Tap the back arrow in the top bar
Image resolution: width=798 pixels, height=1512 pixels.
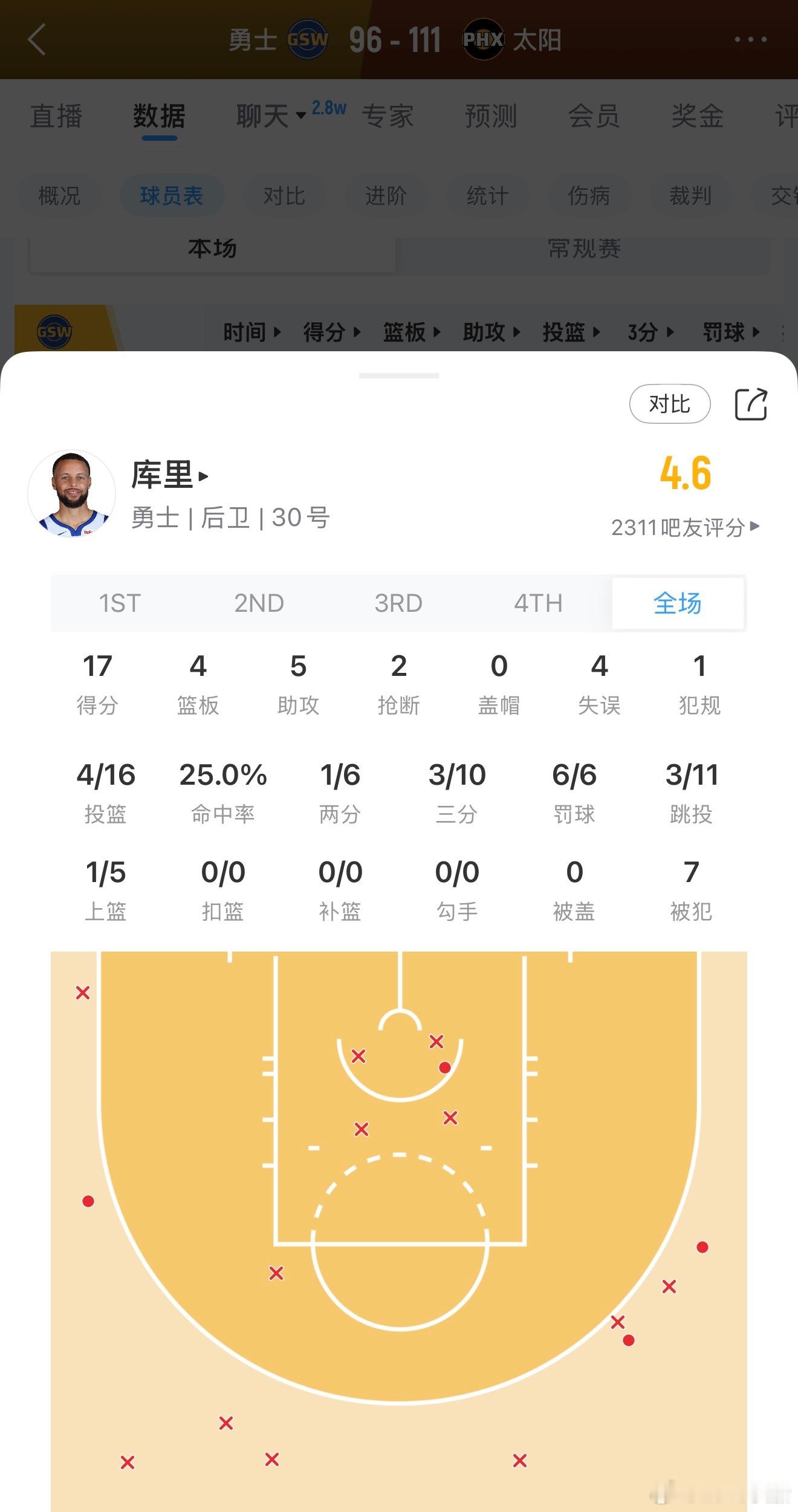click(37, 39)
